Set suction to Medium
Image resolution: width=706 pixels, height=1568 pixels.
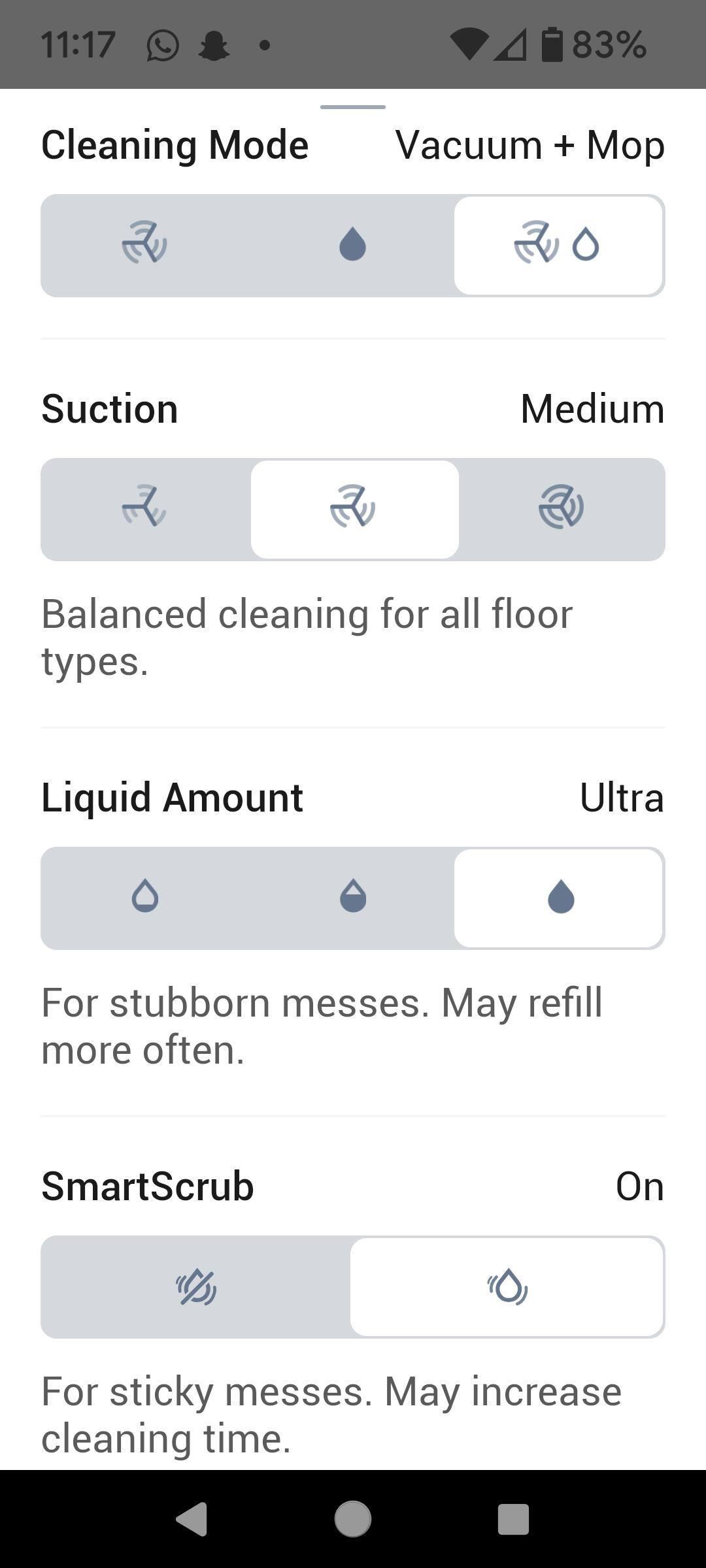click(354, 509)
